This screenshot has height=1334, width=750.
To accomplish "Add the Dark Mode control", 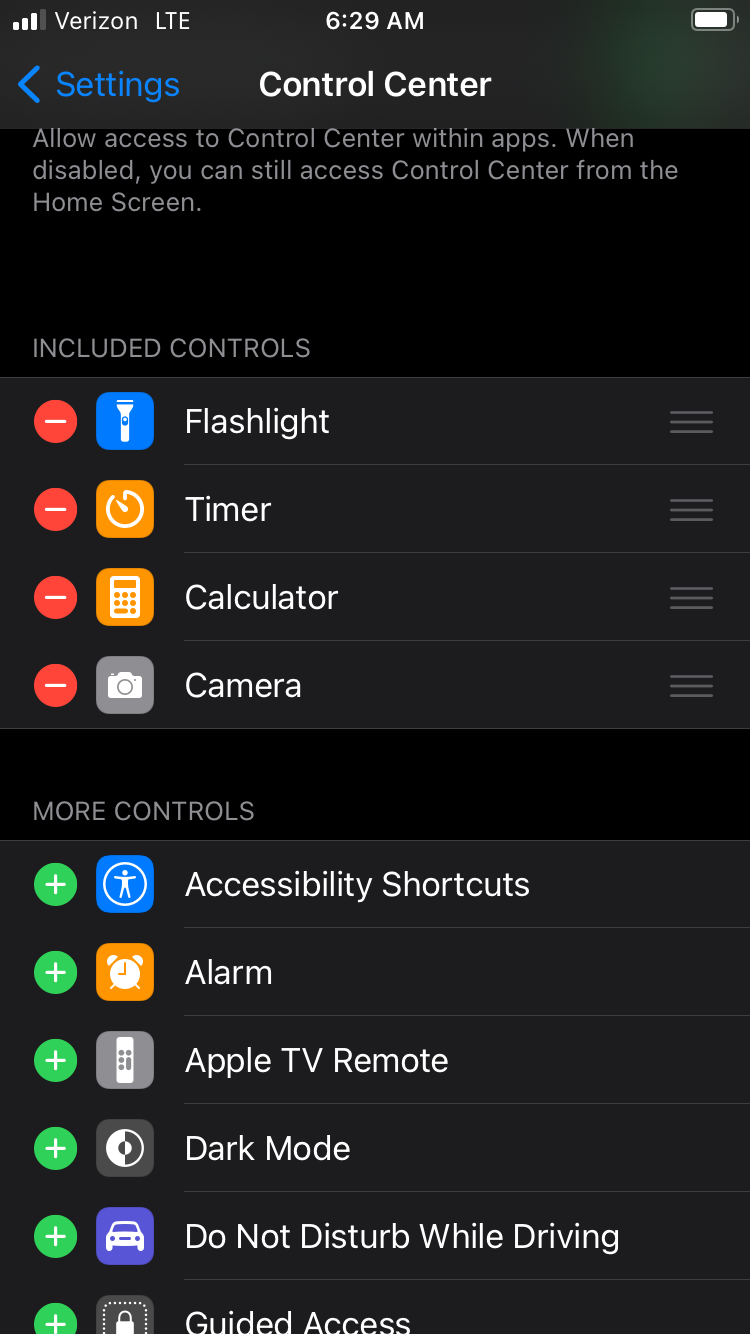I will click(x=56, y=1148).
